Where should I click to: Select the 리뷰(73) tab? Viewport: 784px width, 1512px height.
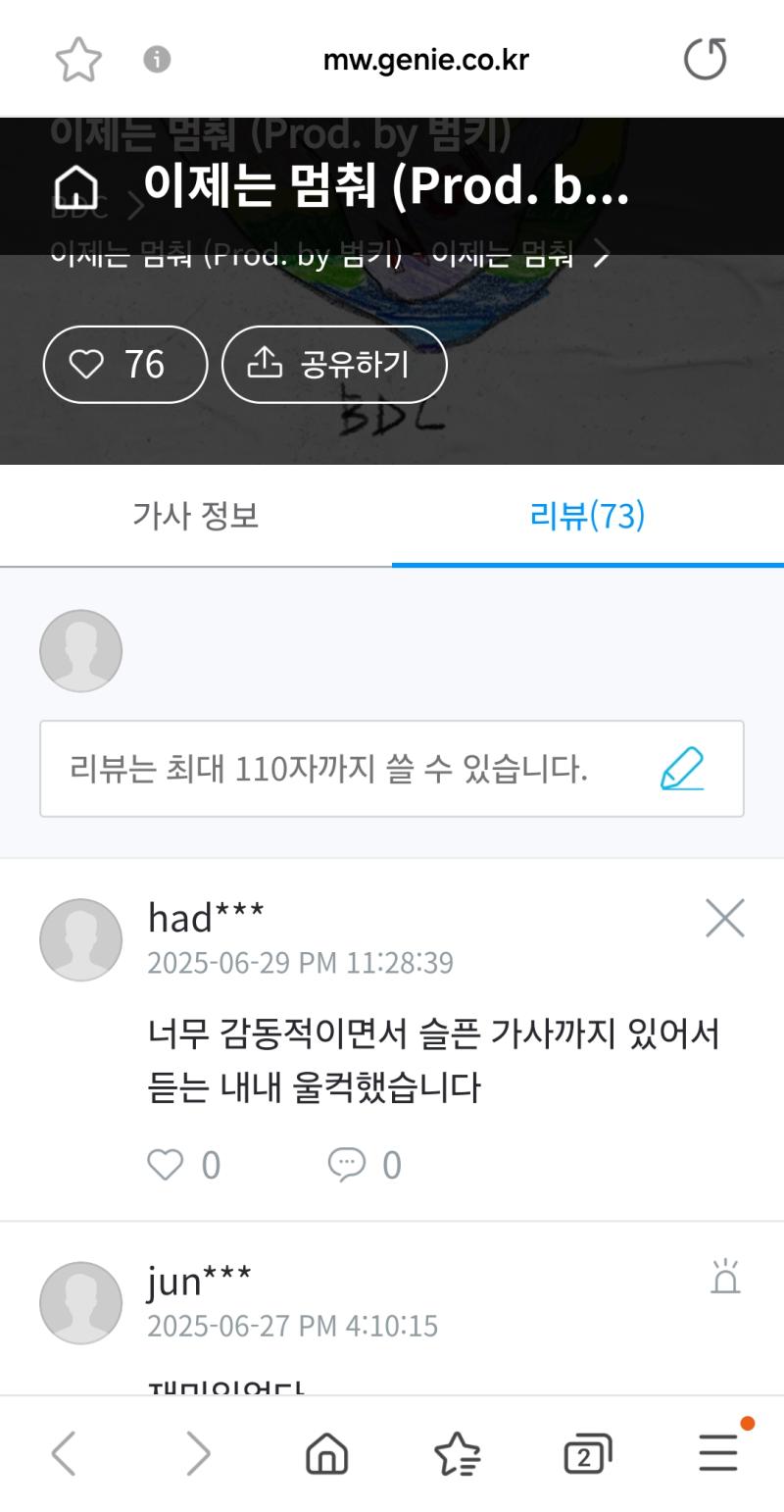pyautogui.click(x=587, y=515)
